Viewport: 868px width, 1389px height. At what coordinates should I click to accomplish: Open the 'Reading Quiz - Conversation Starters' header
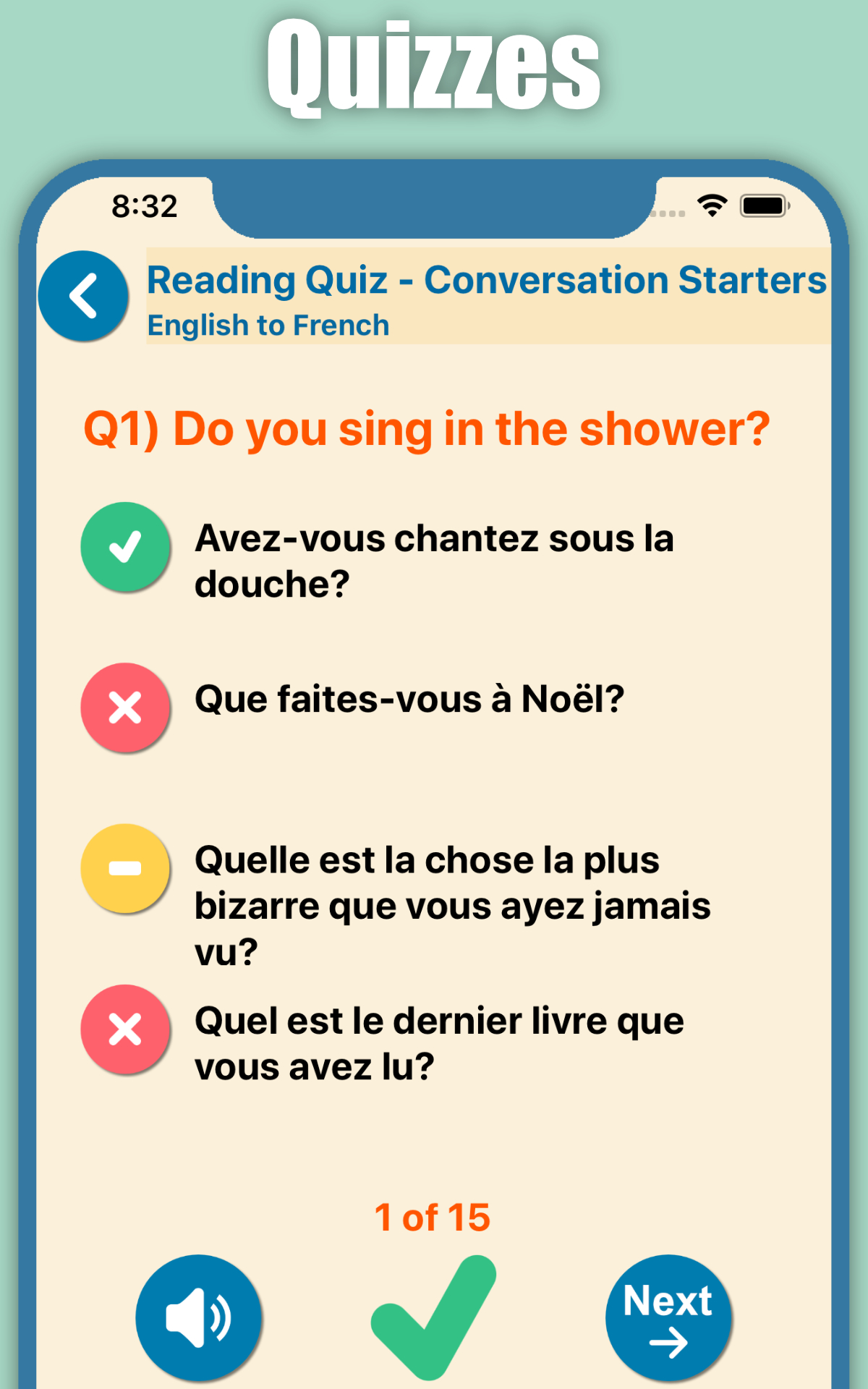(x=486, y=281)
